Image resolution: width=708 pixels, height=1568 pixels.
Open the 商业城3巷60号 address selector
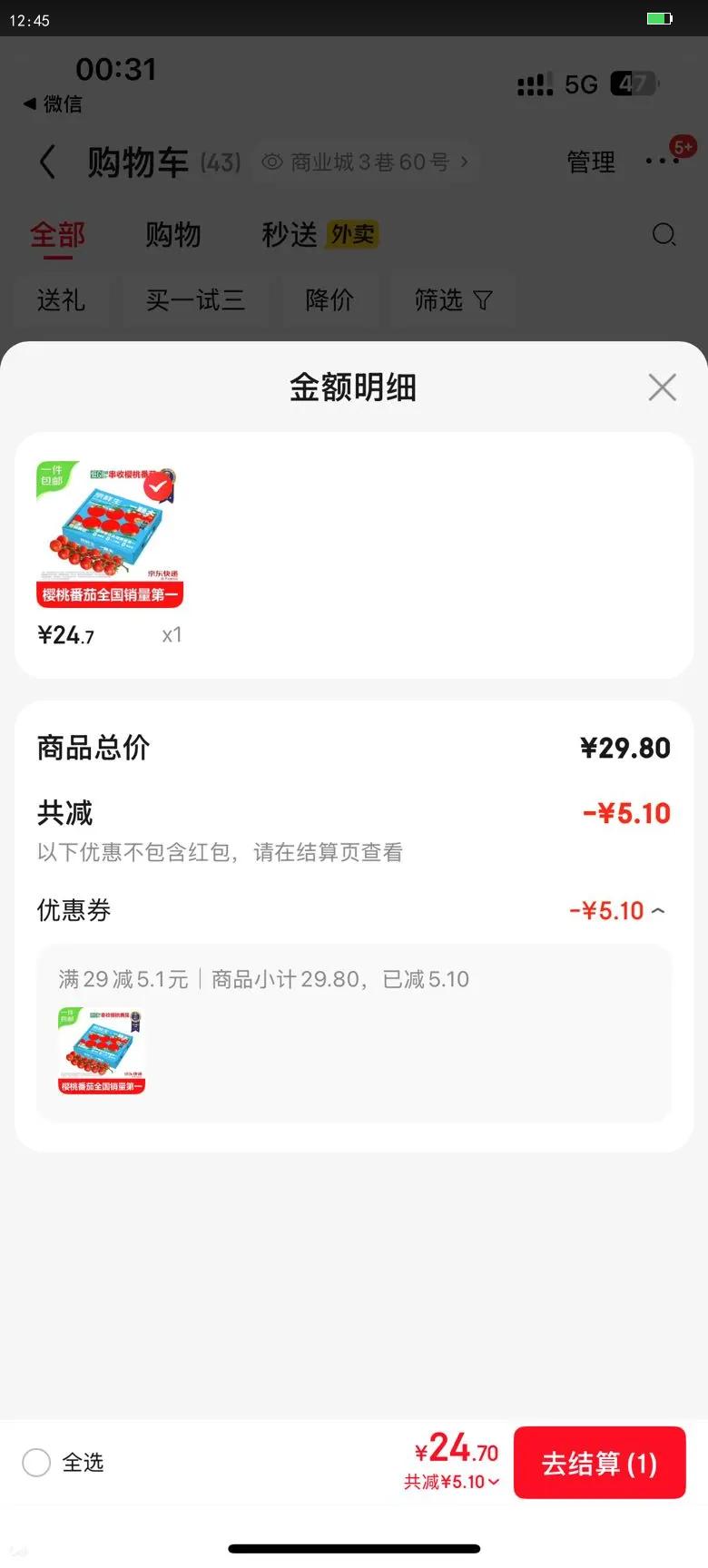click(372, 161)
